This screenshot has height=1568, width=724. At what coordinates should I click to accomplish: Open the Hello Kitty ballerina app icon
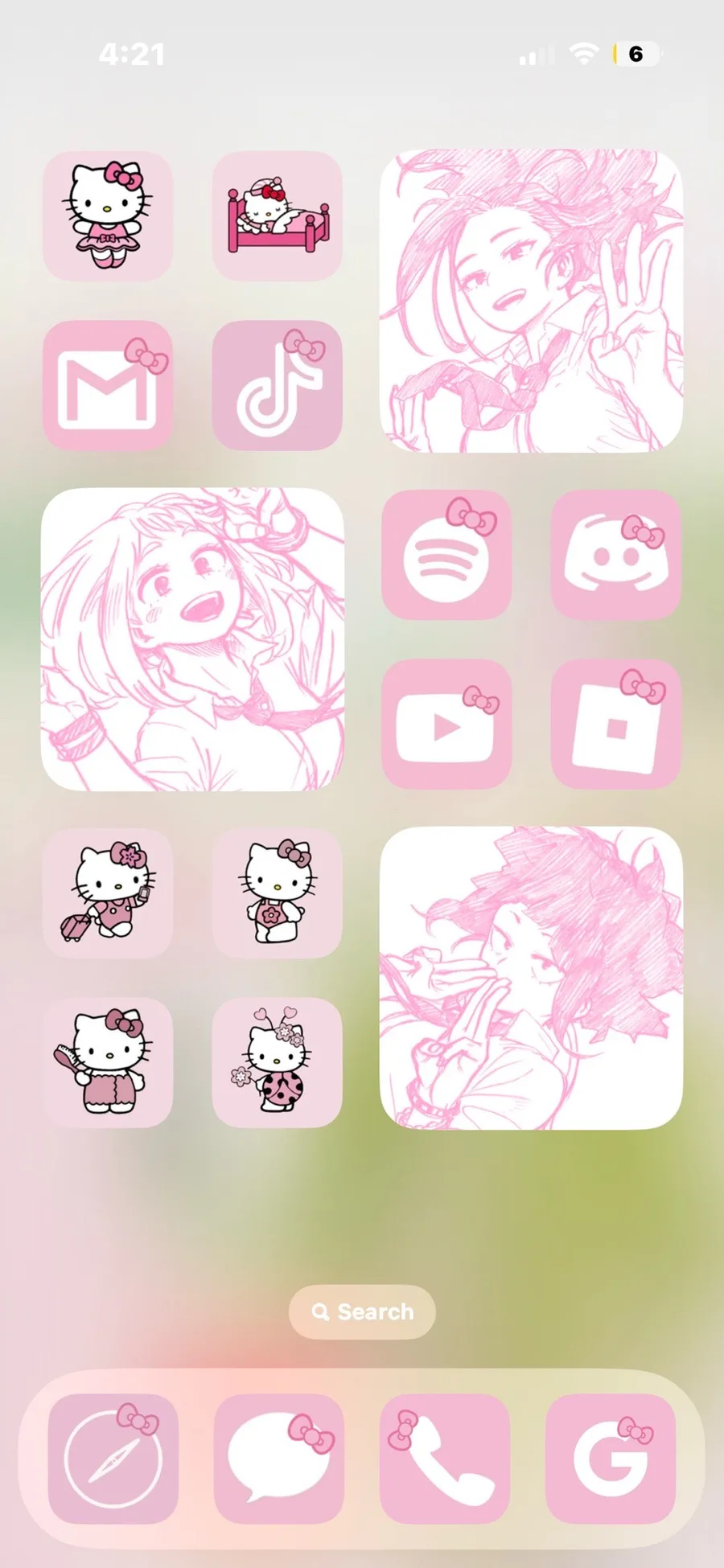(108, 215)
